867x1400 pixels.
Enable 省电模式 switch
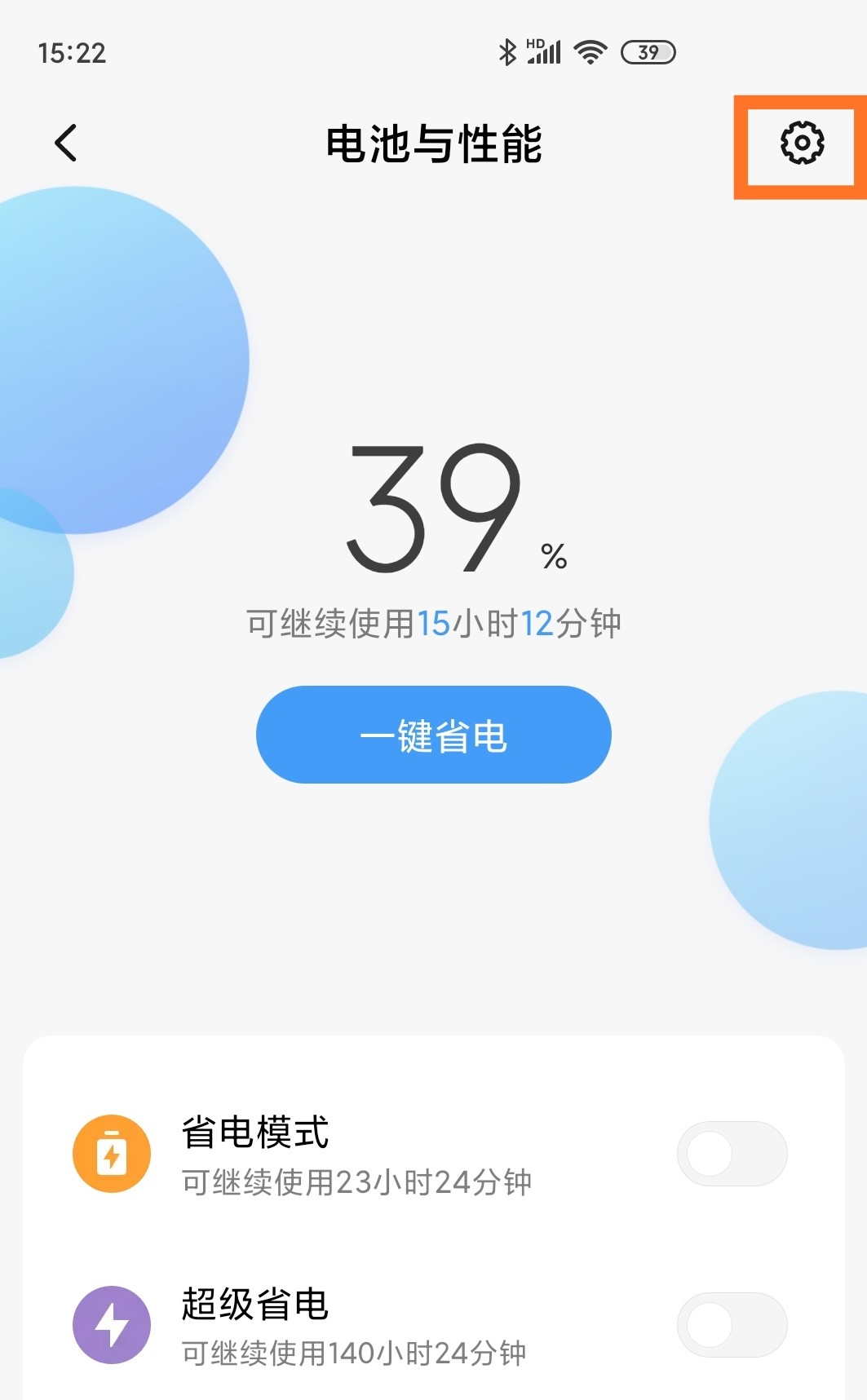pyautogui.click(x=732, y=1154)
